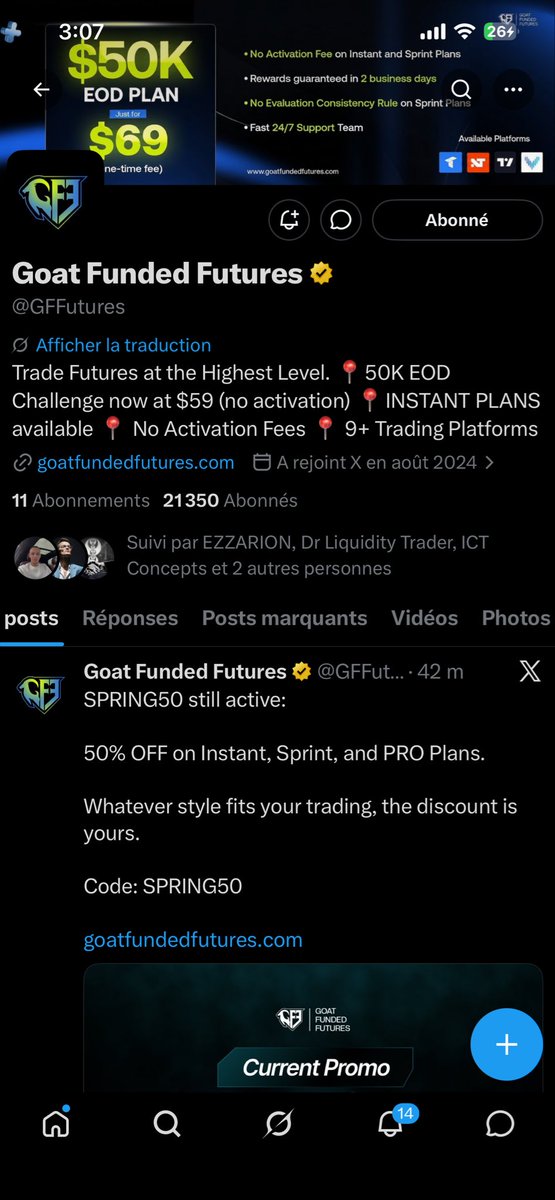
Task: Switch to the Réponses tab
Action: click(x=130, y=618)
